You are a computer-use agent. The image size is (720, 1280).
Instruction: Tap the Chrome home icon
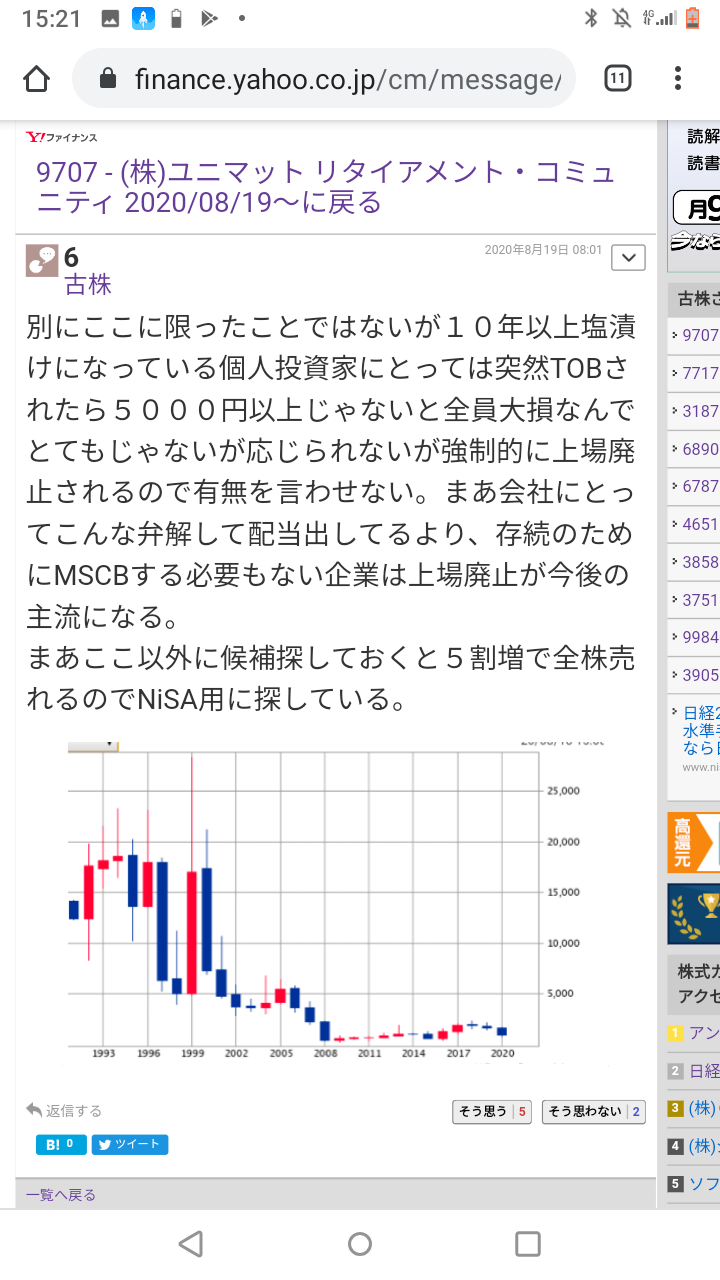(x=36, y=79)
